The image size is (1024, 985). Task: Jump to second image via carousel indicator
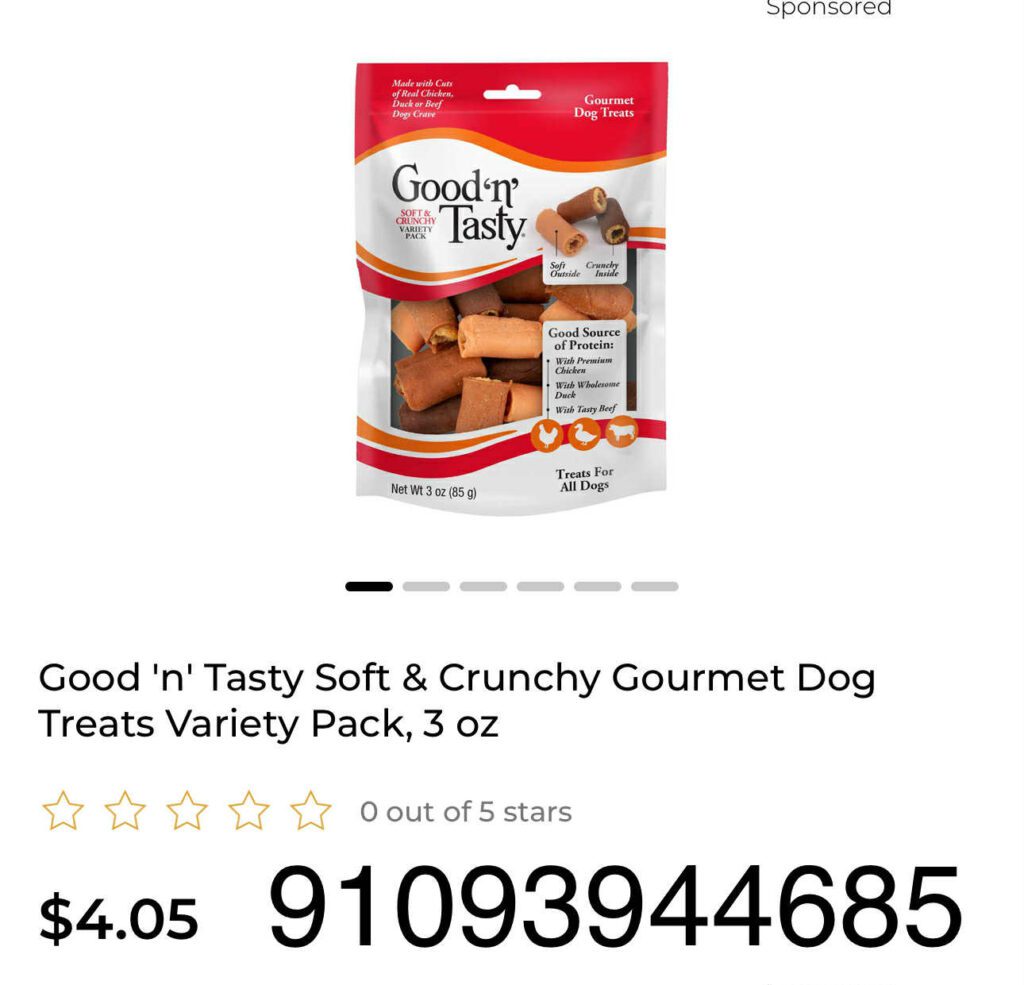[426, 587]
